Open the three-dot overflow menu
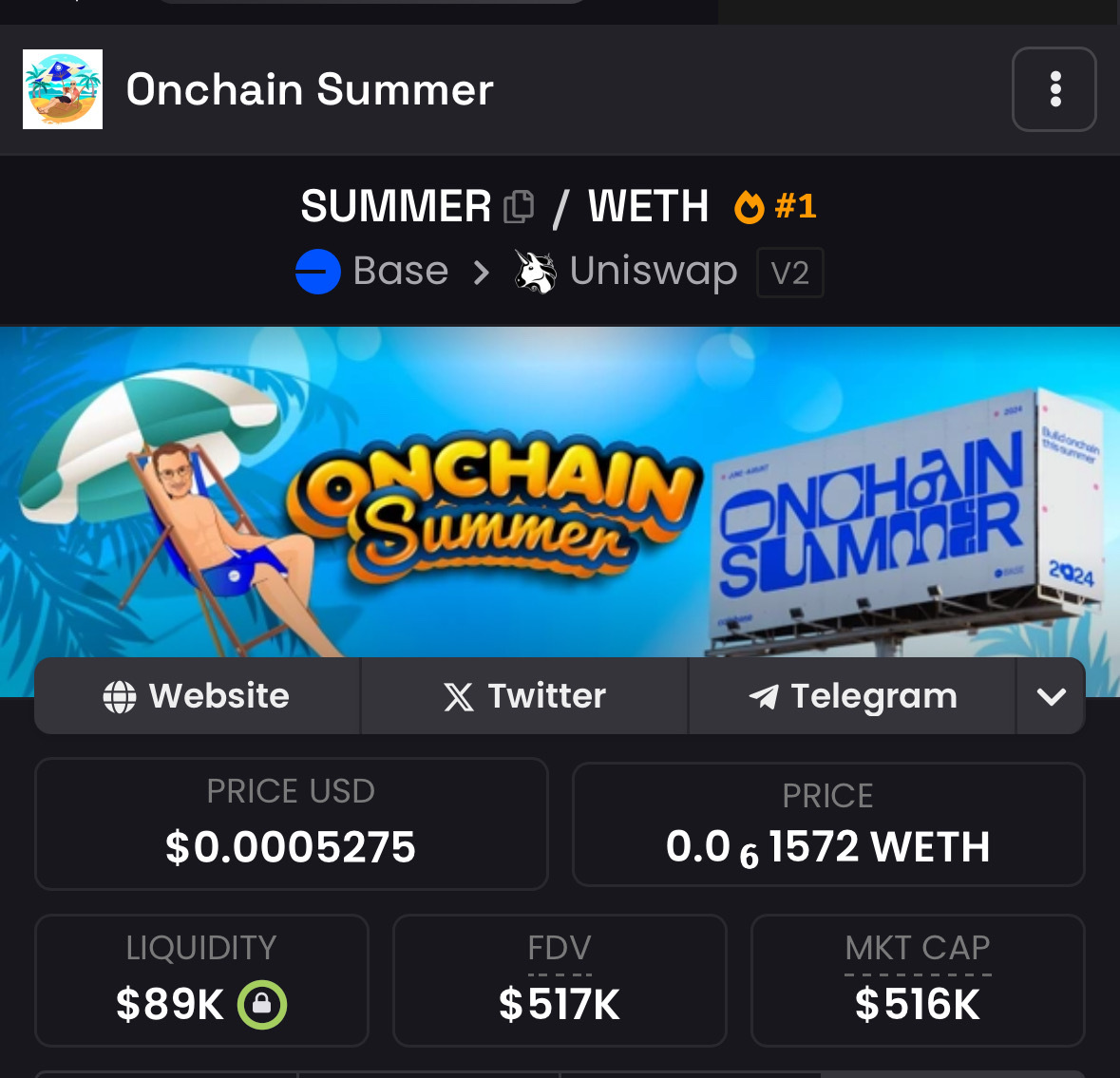The image size is (1120, 1078). tap(1054, 89)
